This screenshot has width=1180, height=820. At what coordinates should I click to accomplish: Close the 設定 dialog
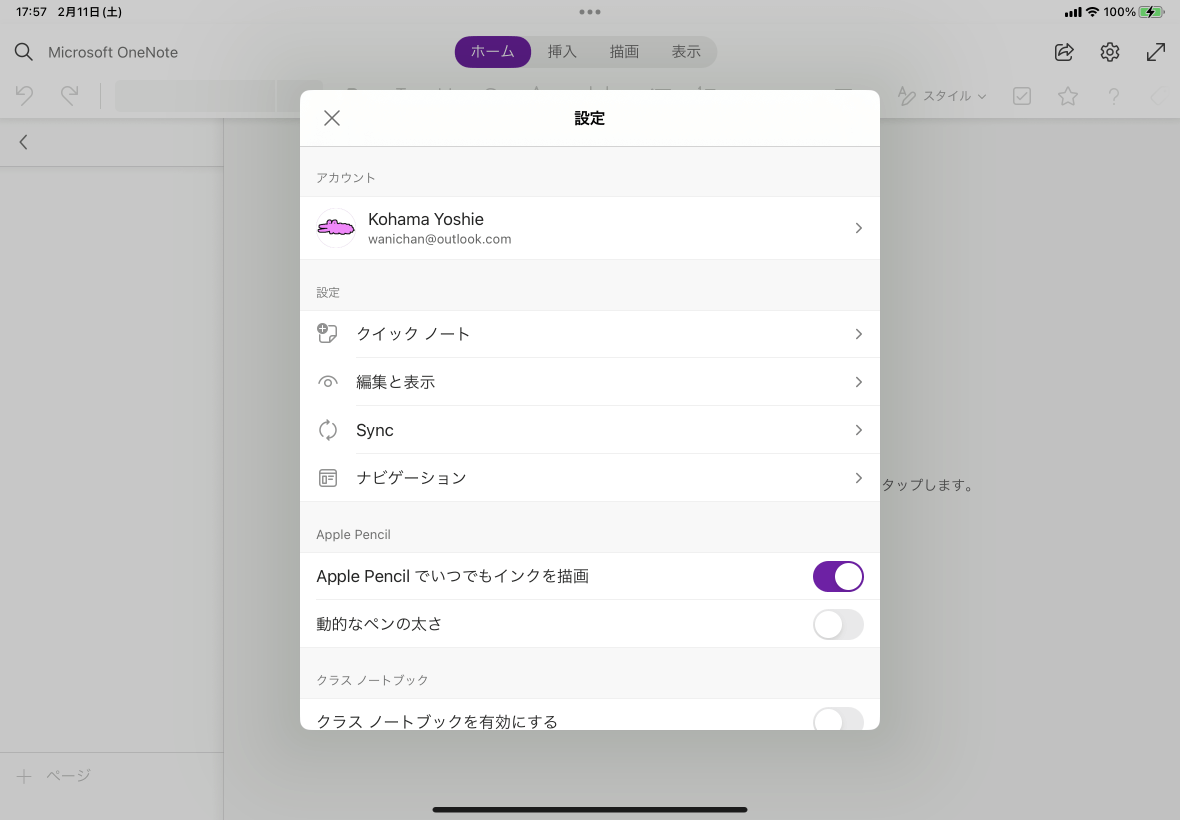pos(332,118)
